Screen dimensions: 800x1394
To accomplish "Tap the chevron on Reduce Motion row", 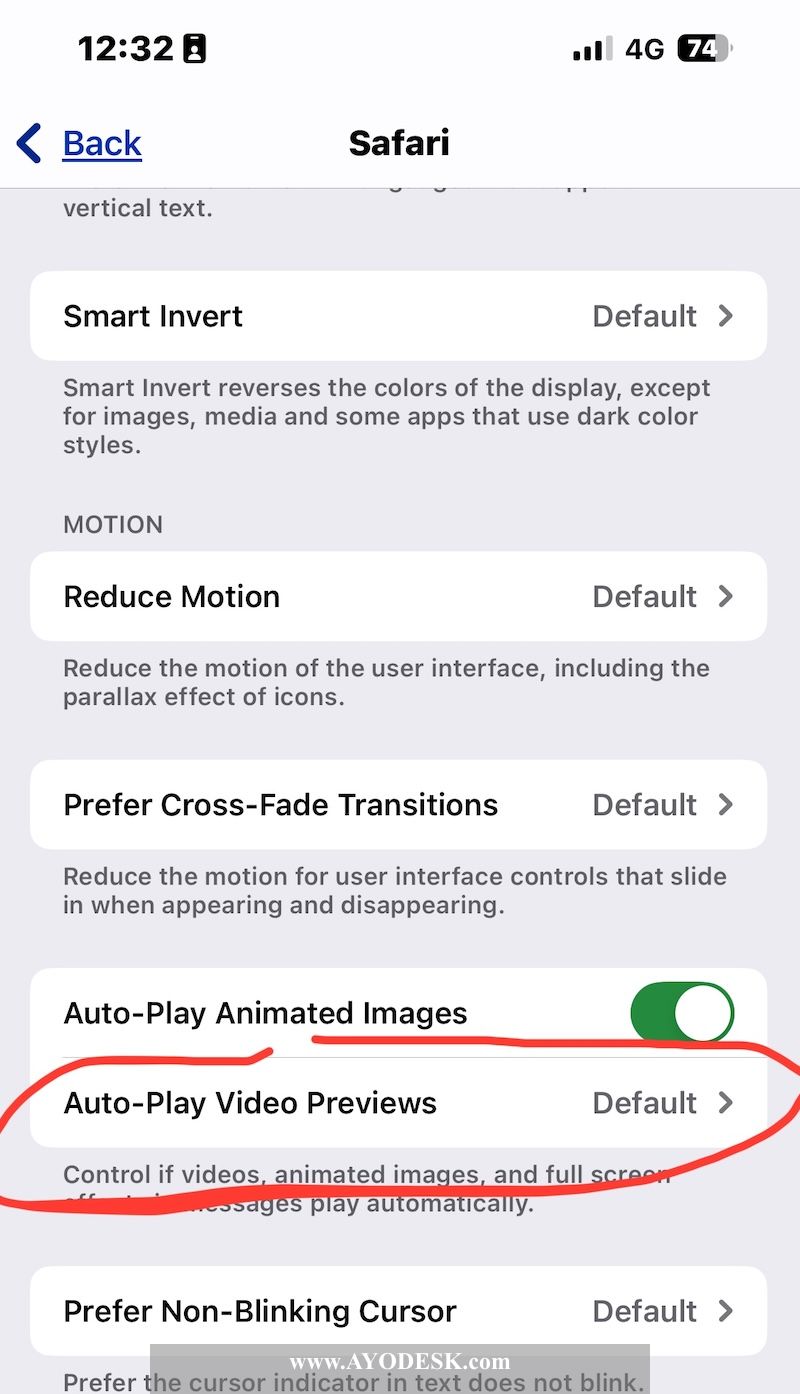I will point(727,596).
